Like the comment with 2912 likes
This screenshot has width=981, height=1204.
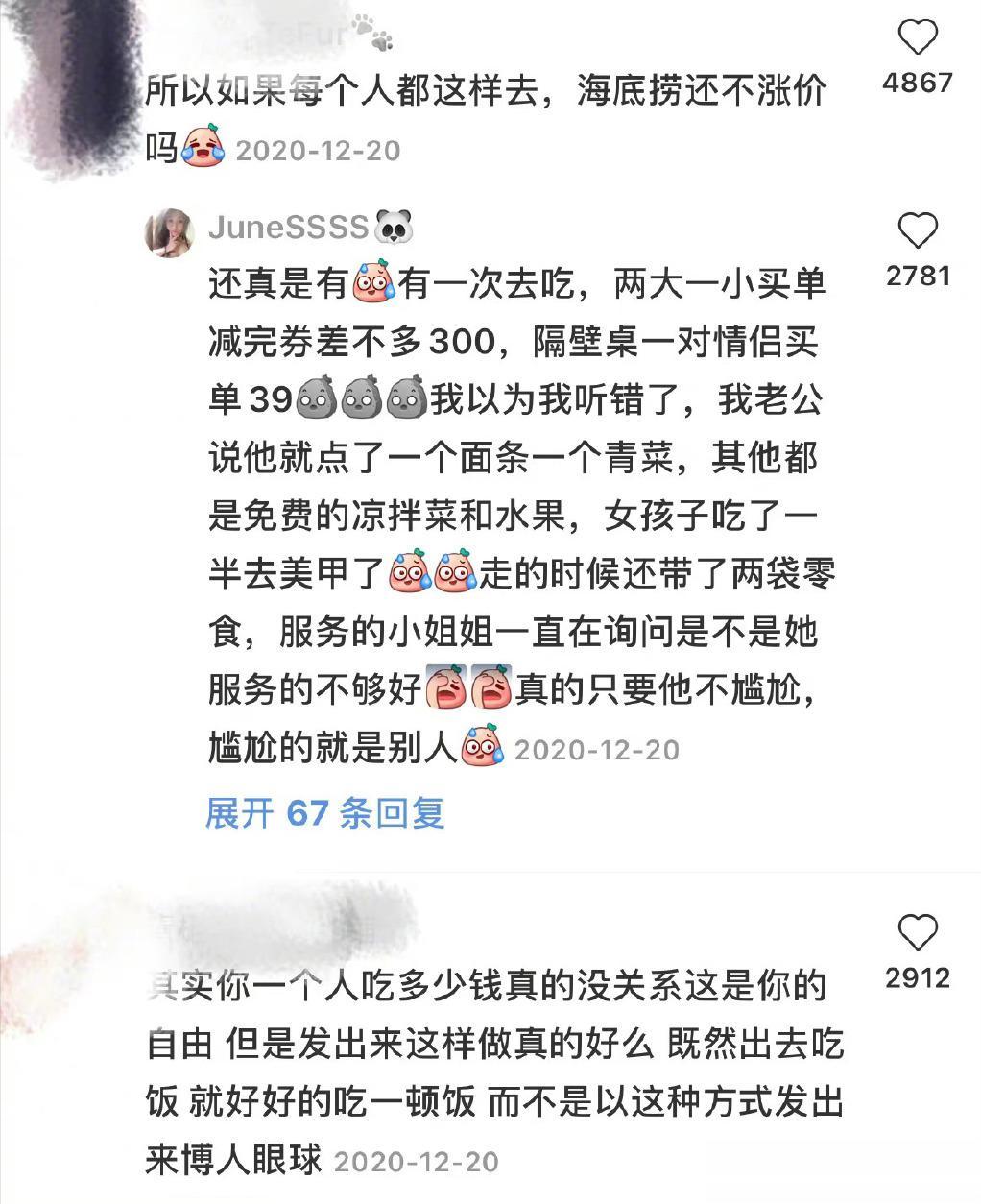(917, 933)
